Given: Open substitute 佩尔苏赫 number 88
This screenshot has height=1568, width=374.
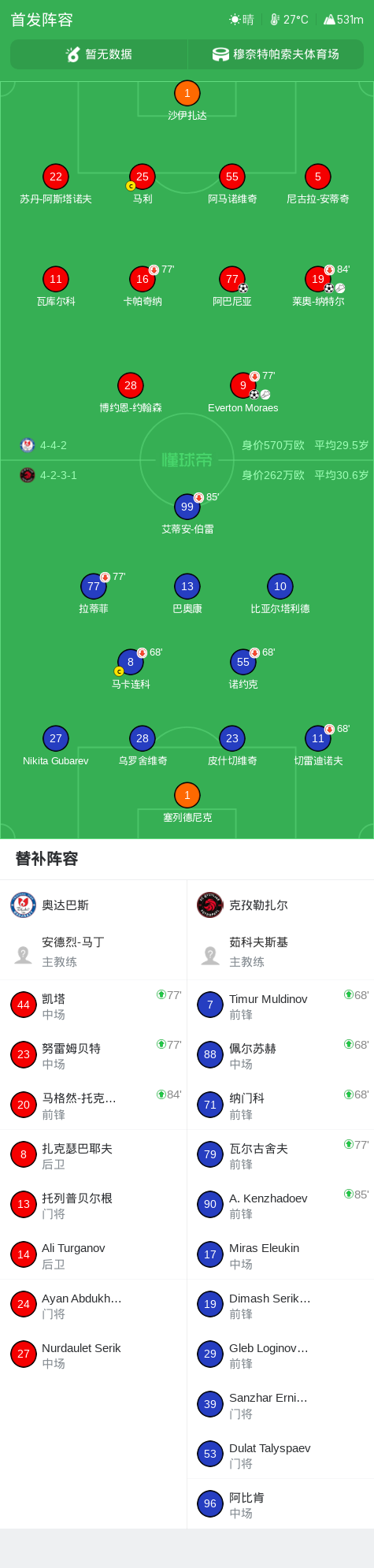Looking at the screenshot, I should click(280, 1055).
